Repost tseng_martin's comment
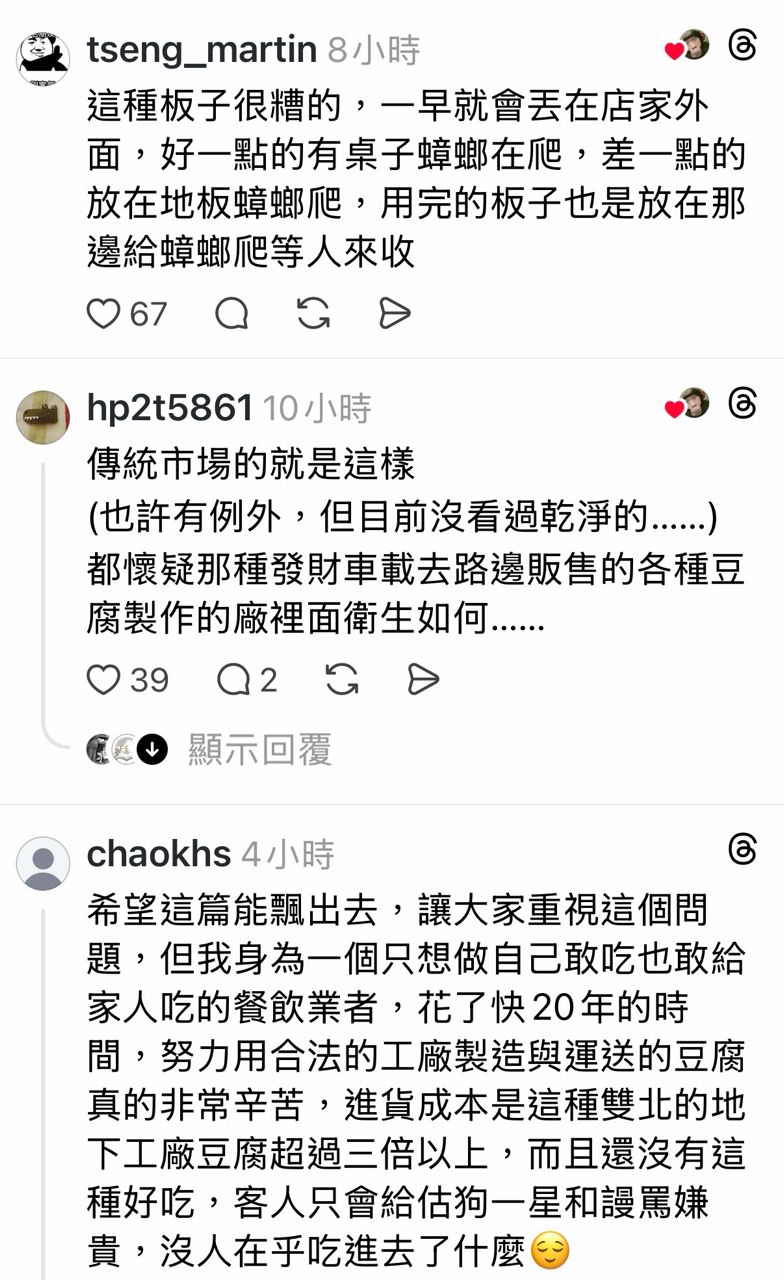Image resolution: width=784 pixels, height=1280 pixels. coord(314,314)
